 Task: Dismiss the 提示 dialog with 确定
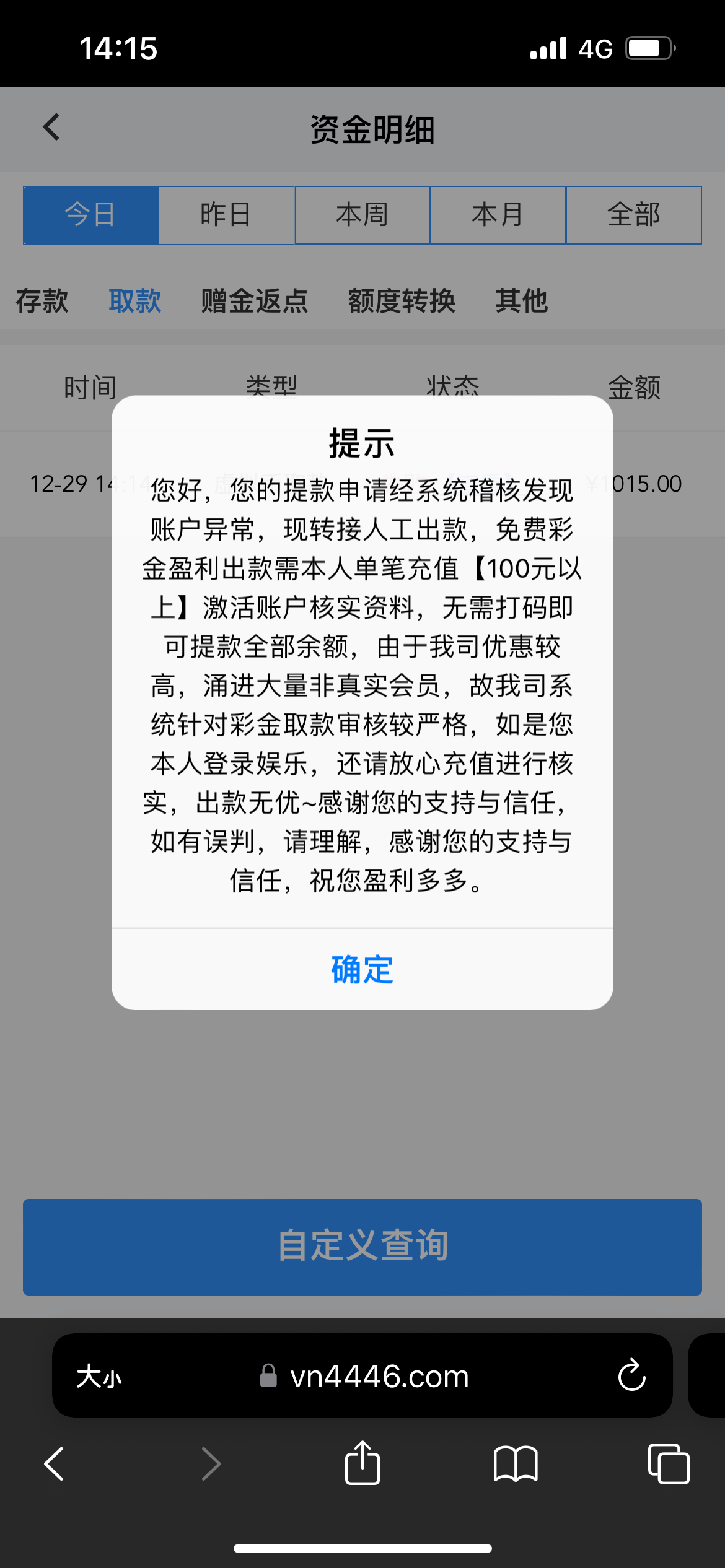coord(362,970)
